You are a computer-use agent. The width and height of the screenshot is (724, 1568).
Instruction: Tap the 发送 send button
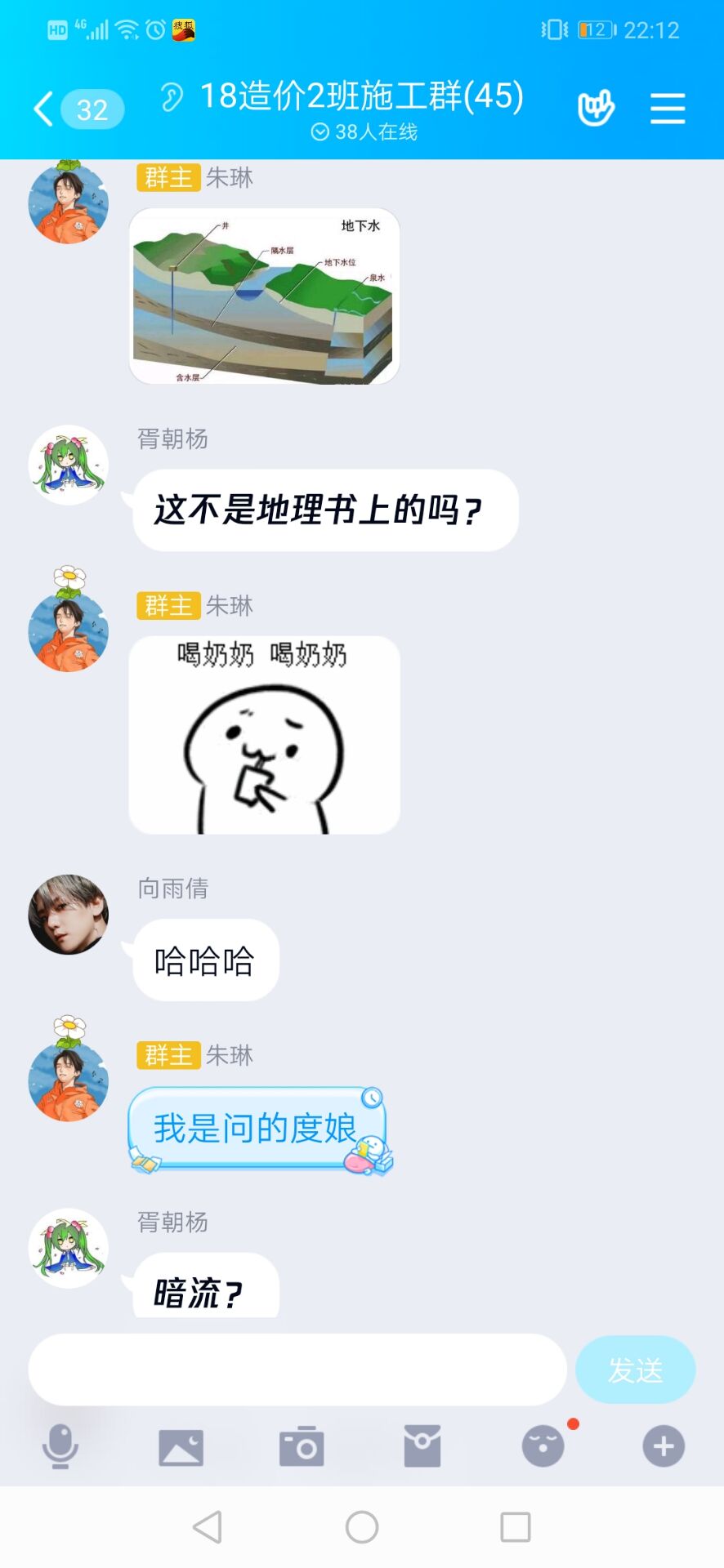(635, 1370)
